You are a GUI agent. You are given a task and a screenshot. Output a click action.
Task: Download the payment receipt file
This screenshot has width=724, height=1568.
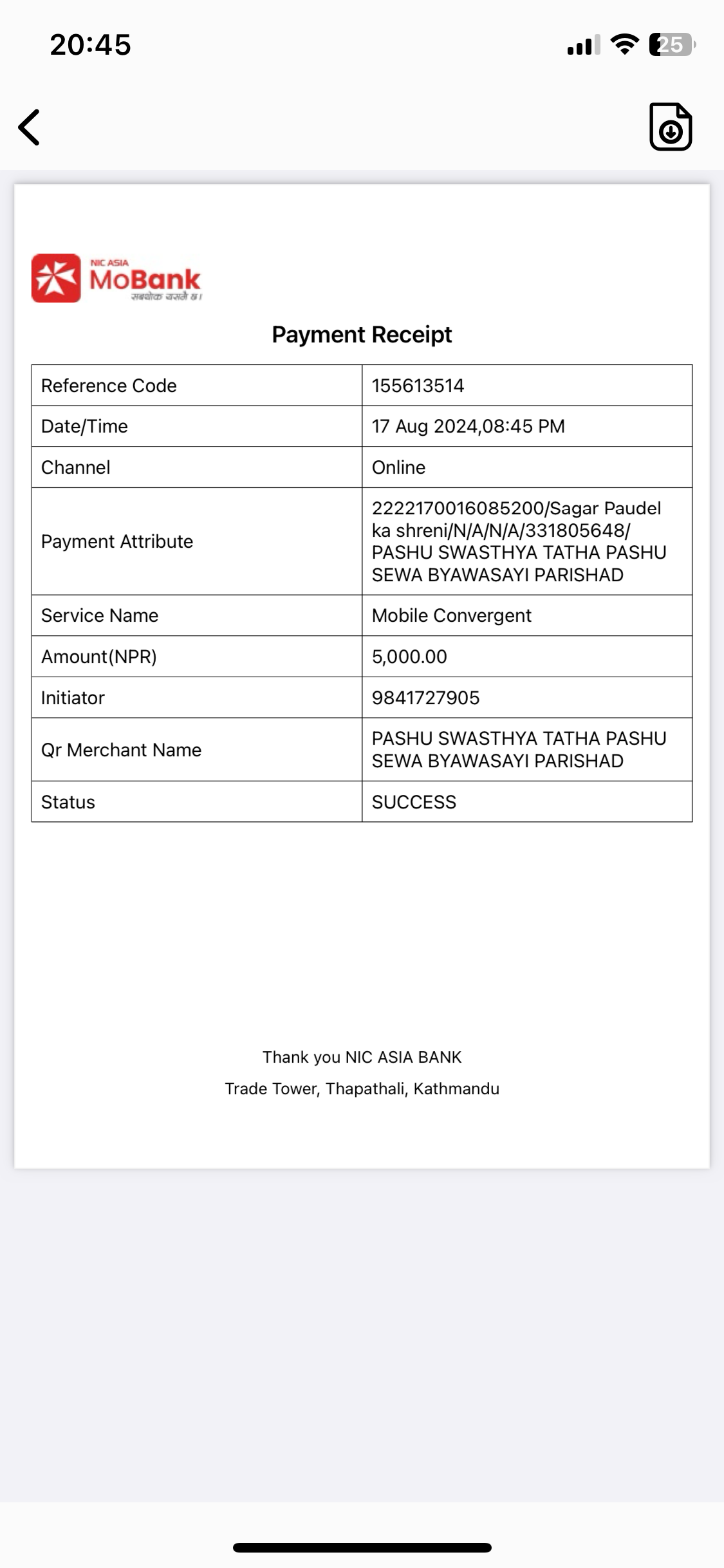click(671, 127)
